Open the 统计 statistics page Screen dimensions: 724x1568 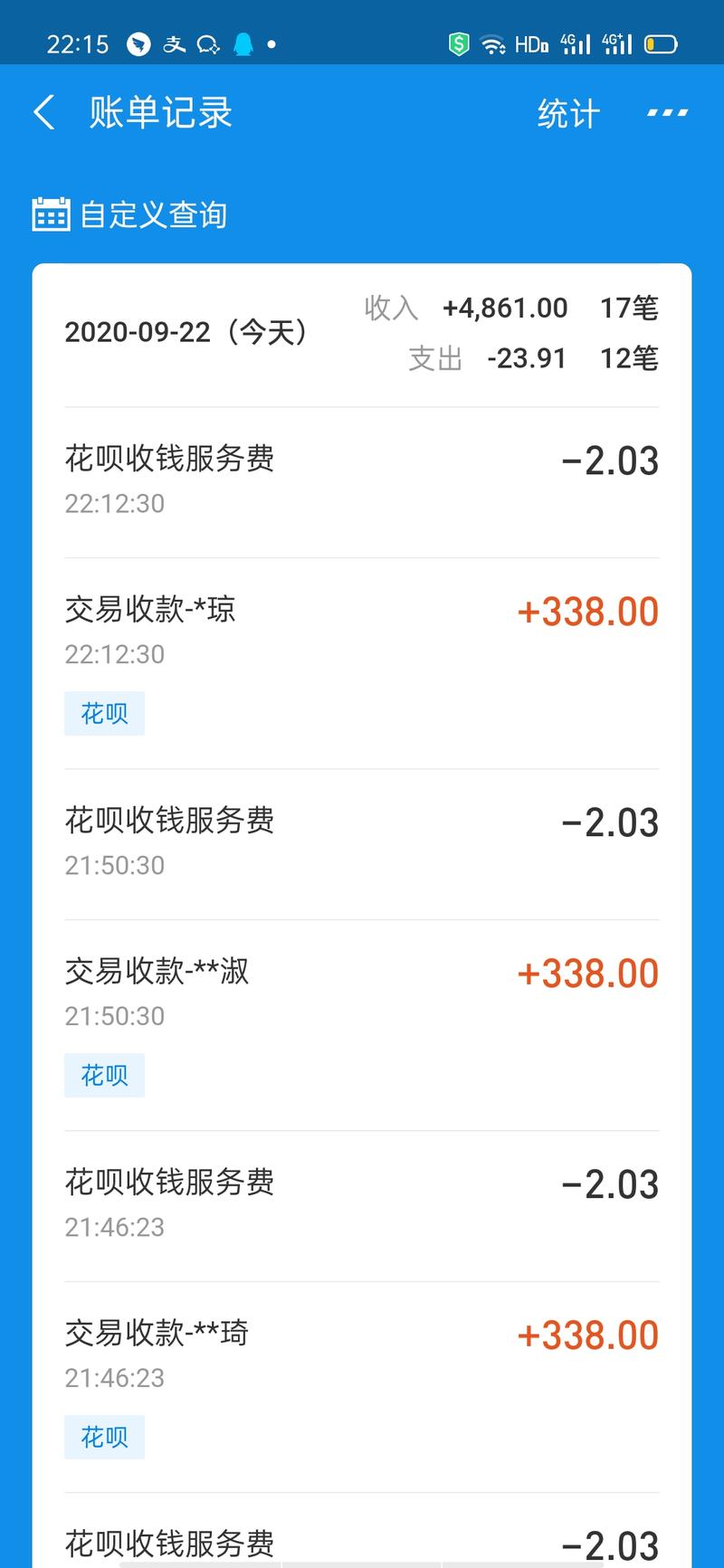[x=567, y=112]
